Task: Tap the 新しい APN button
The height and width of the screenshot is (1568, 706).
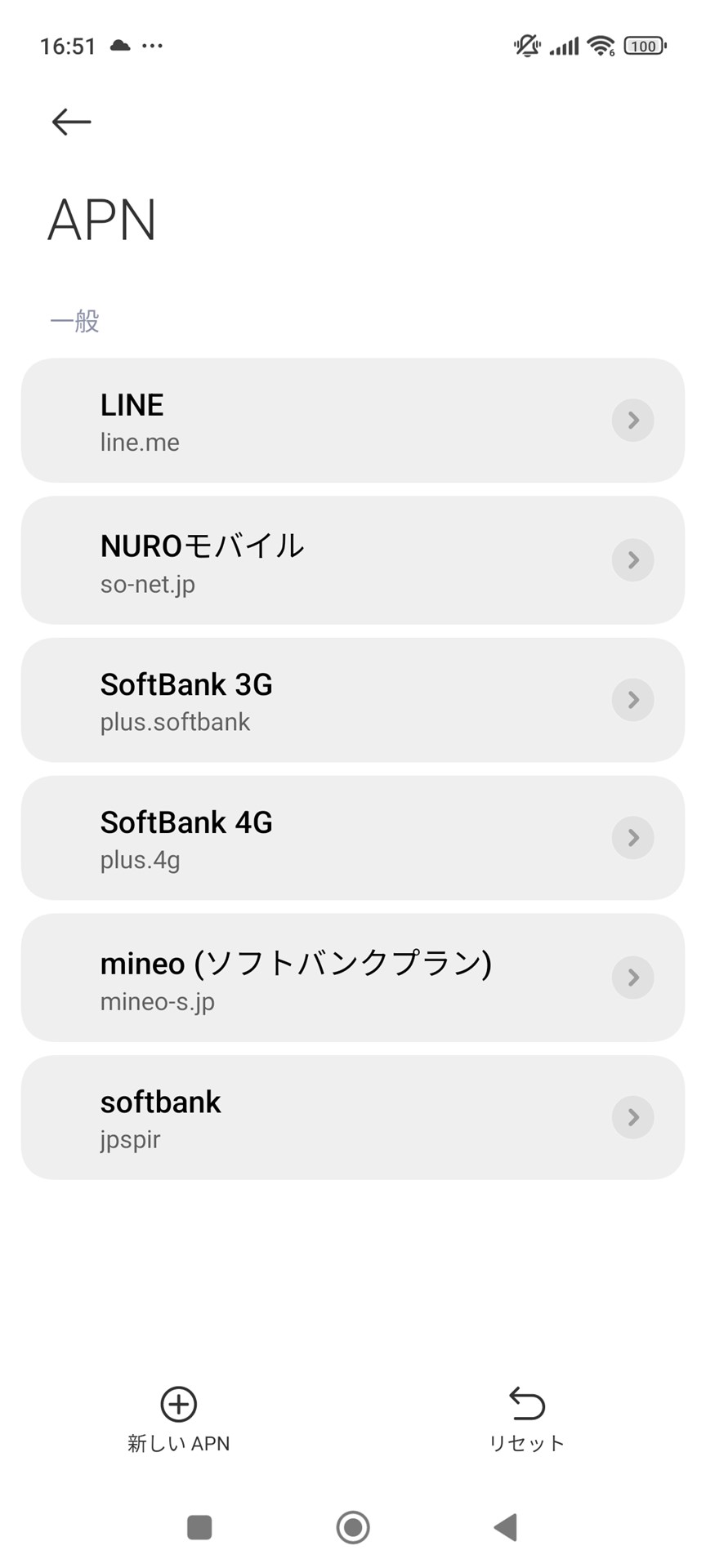Action: 177,1442
